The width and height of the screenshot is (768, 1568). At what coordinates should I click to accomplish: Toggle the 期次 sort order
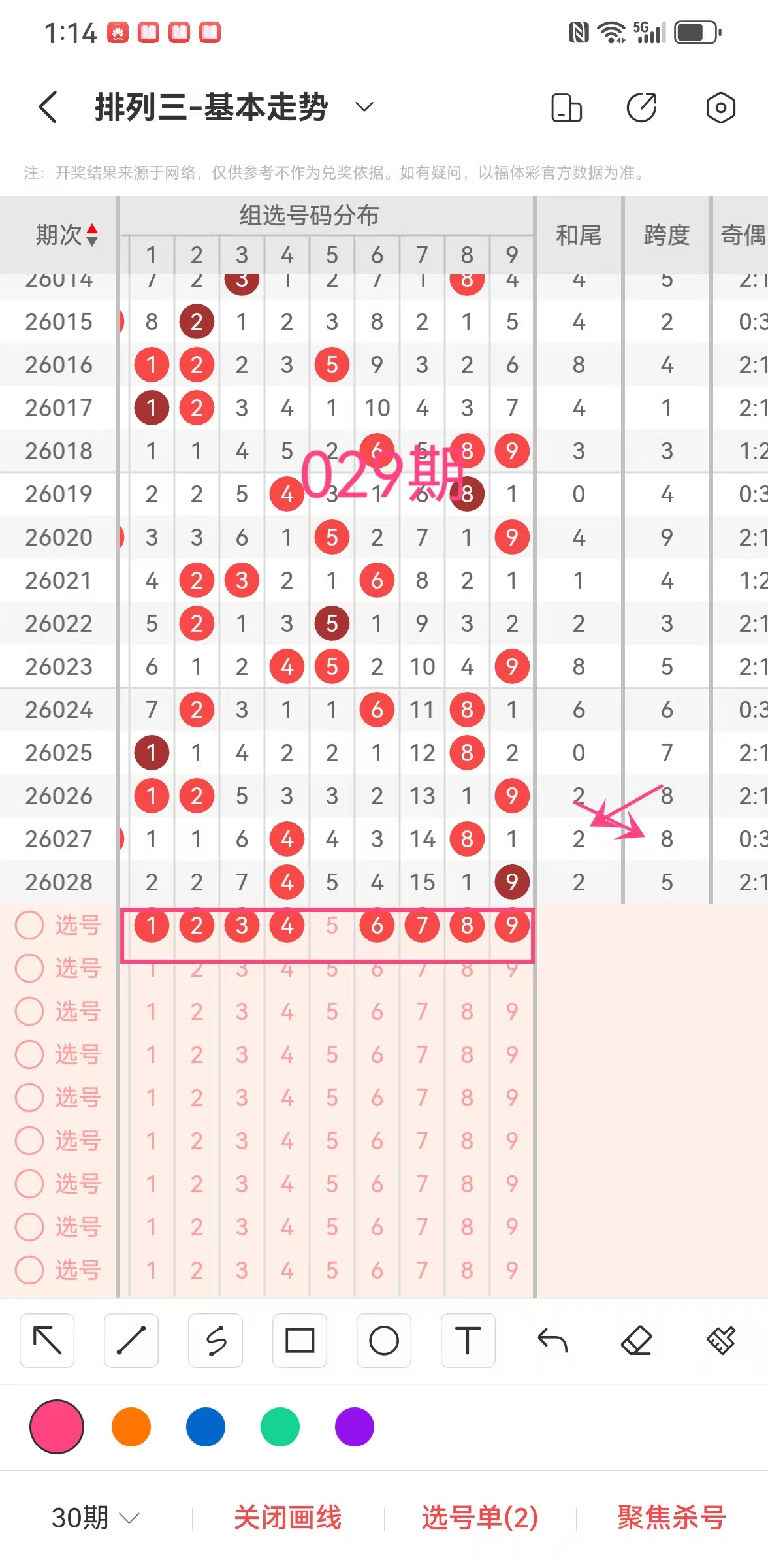(92, 235)
